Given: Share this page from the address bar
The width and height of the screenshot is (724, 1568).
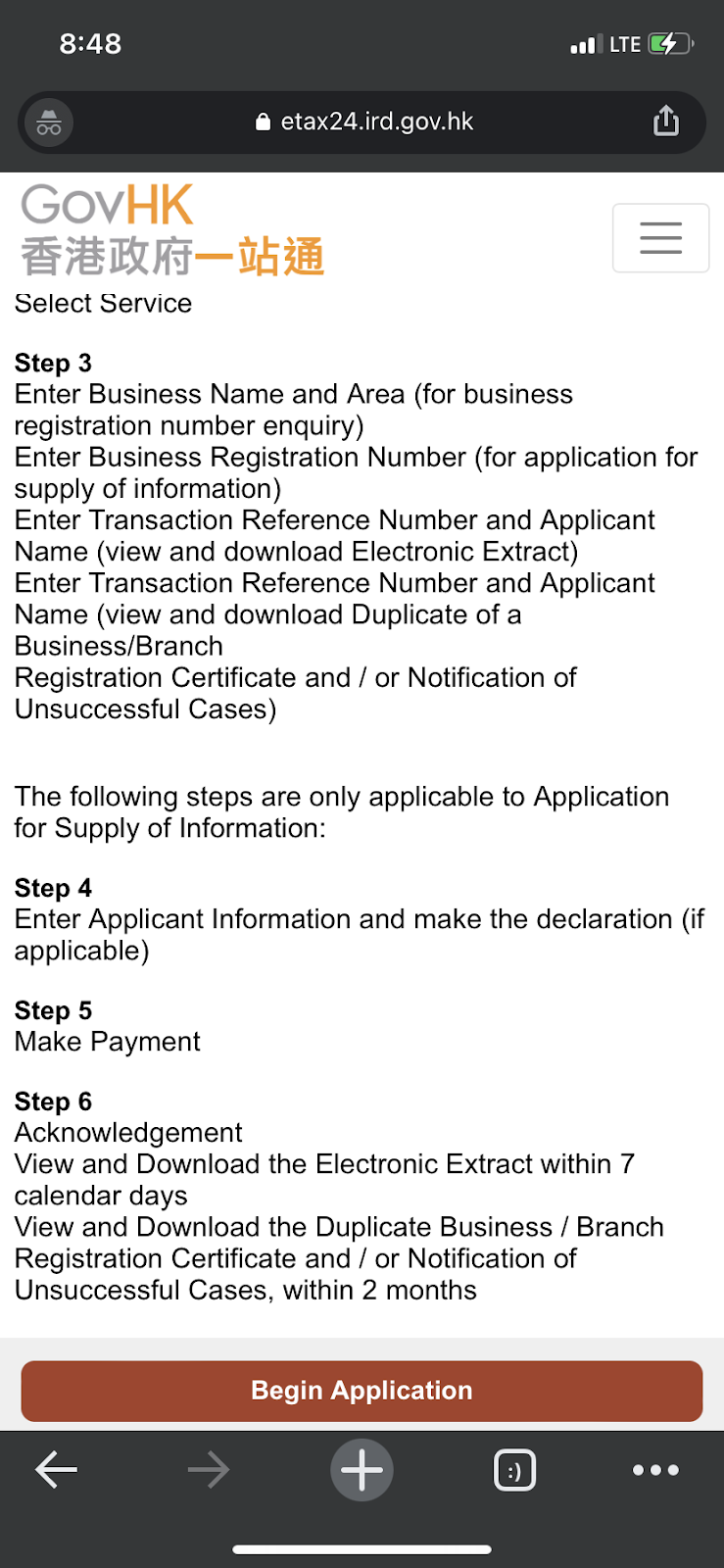Looking at the screenshot, I should tap(666, 122).
